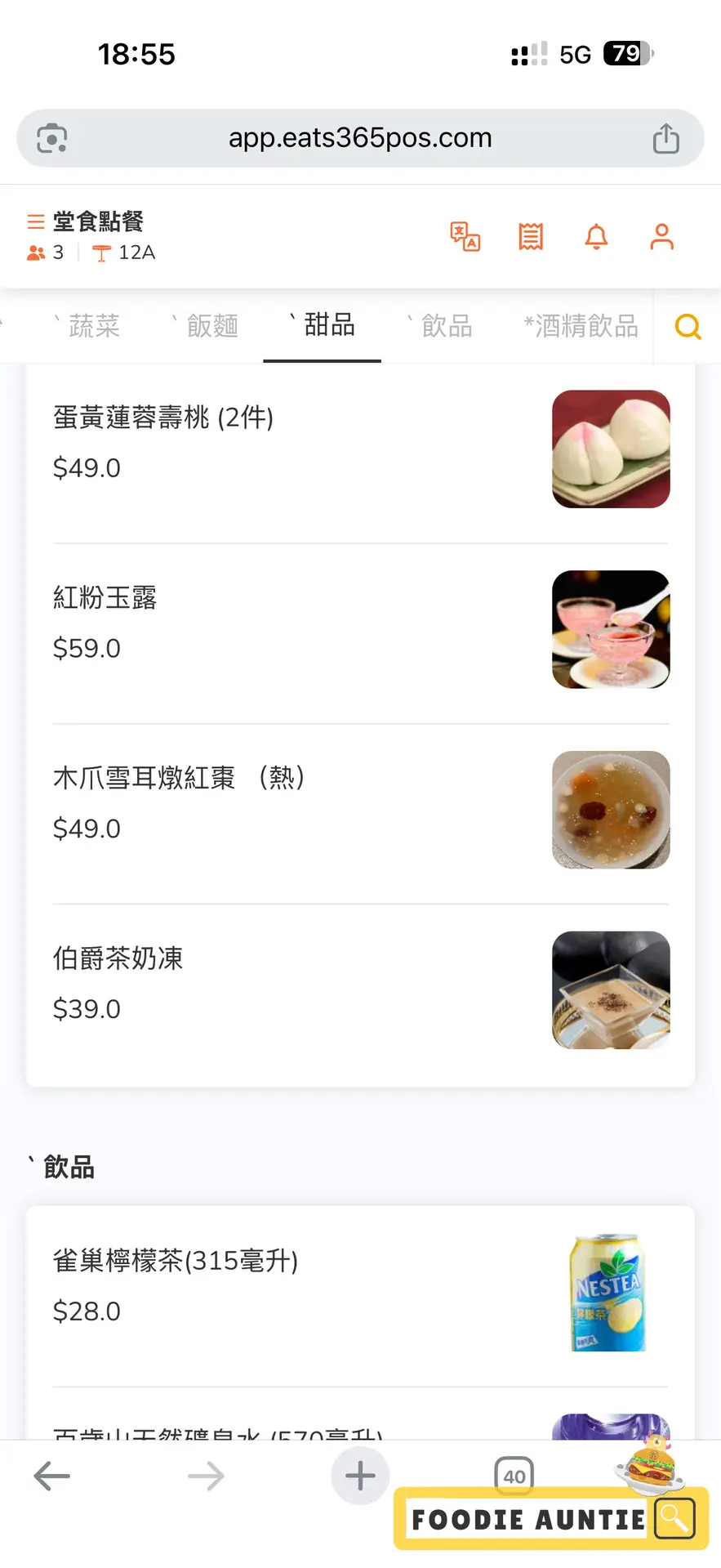Screen dimensions: 721x1568
Task: Switch to the 蔬菜 category tab
Action: [94, 326]
